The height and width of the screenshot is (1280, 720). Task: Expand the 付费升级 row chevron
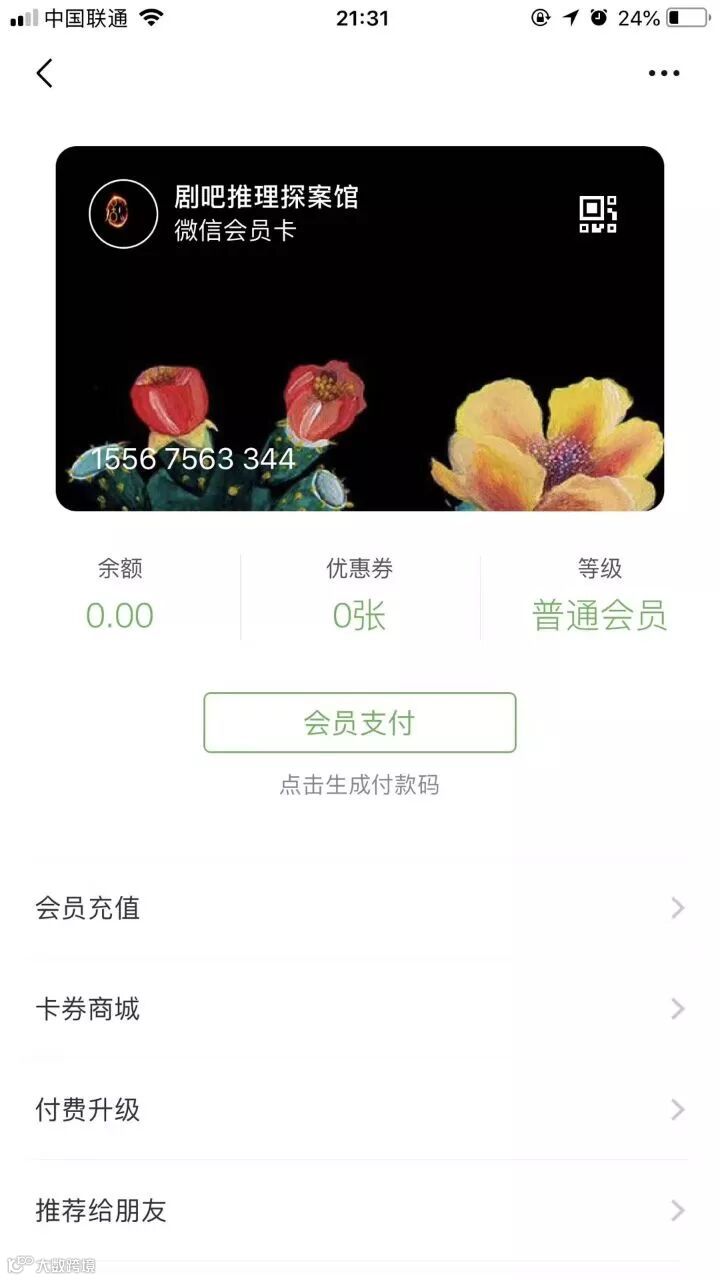pos(676,1110)
